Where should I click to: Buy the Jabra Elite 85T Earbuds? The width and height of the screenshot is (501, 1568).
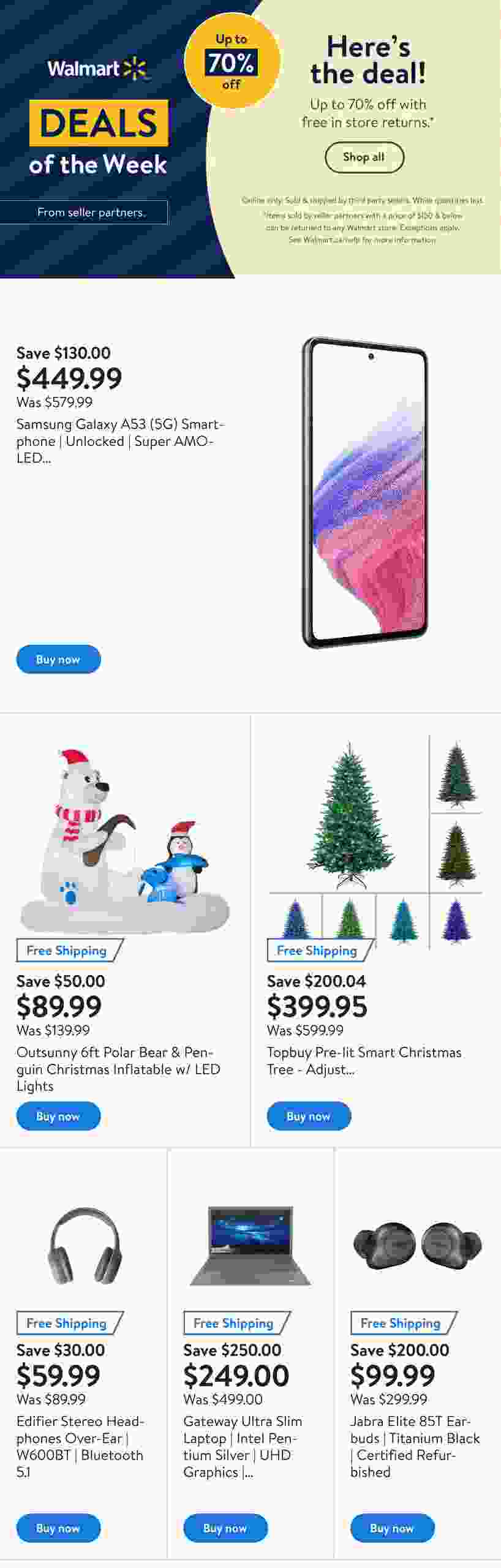pyautogui.click(x=392, y=1528)
